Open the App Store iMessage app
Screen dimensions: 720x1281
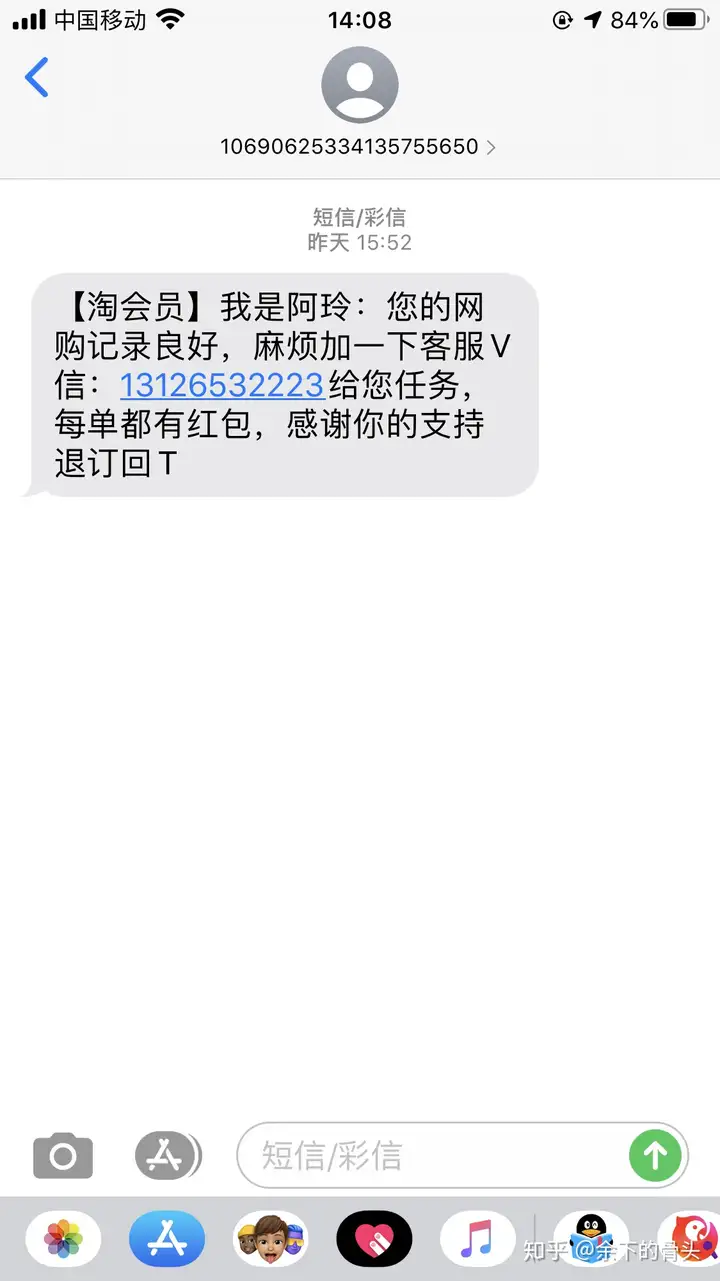coord(167,1239)
